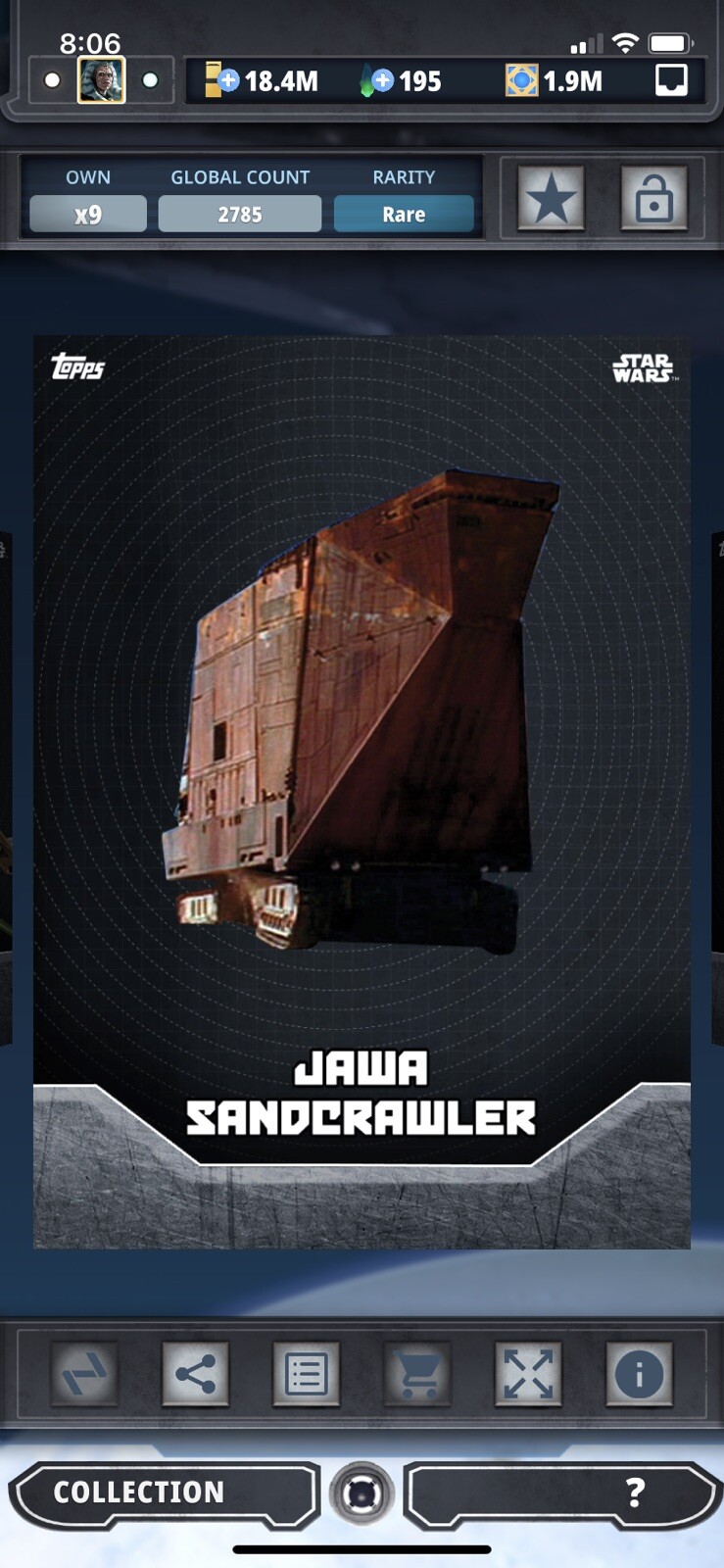The height and width of the screenshot is (1568, 724).
Task: Open the shopping cart for this card
Action: click(417, 1374)
